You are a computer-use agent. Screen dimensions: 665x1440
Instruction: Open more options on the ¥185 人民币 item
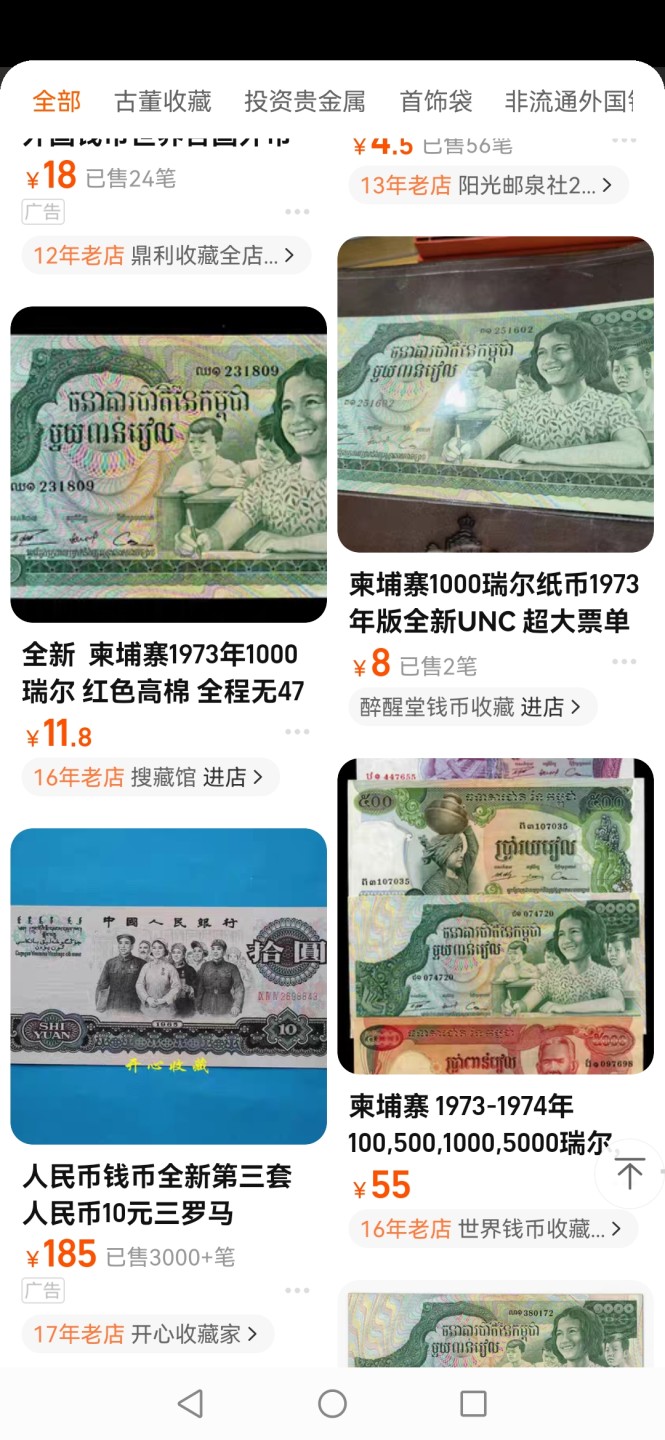[297, 1290]
